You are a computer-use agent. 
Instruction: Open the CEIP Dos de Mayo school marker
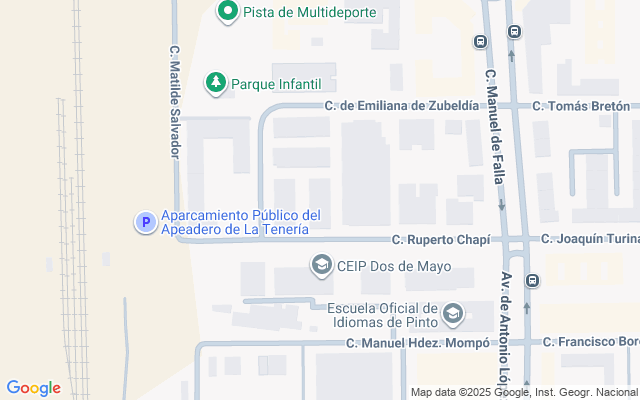(x=322, y=266)
